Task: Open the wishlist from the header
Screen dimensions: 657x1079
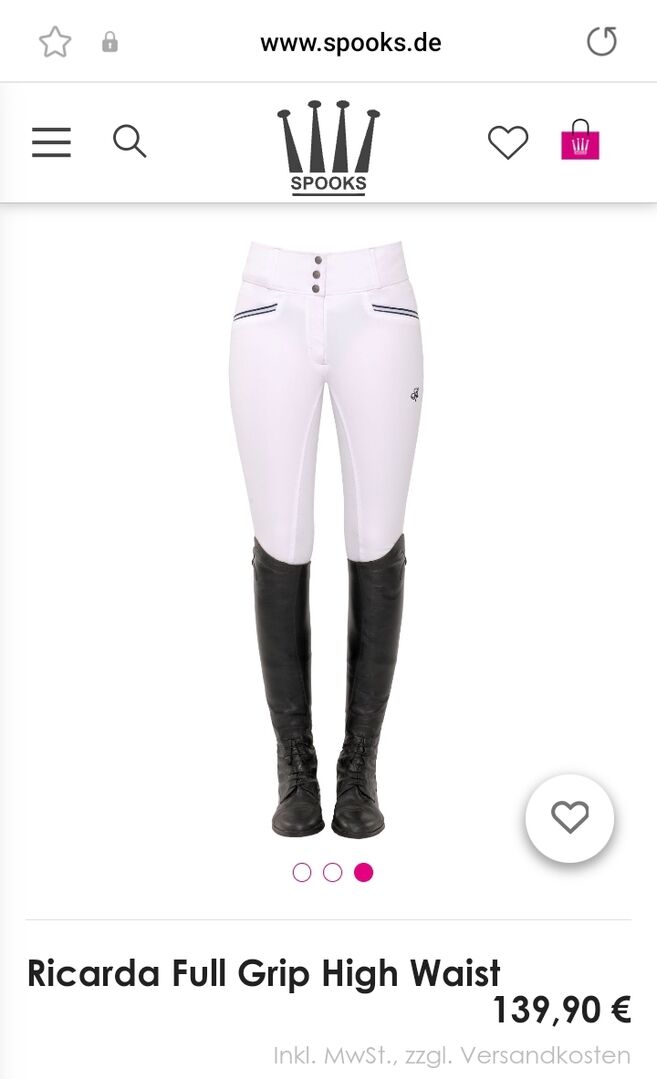Action: pyautogui.click(x=507, y=142)
